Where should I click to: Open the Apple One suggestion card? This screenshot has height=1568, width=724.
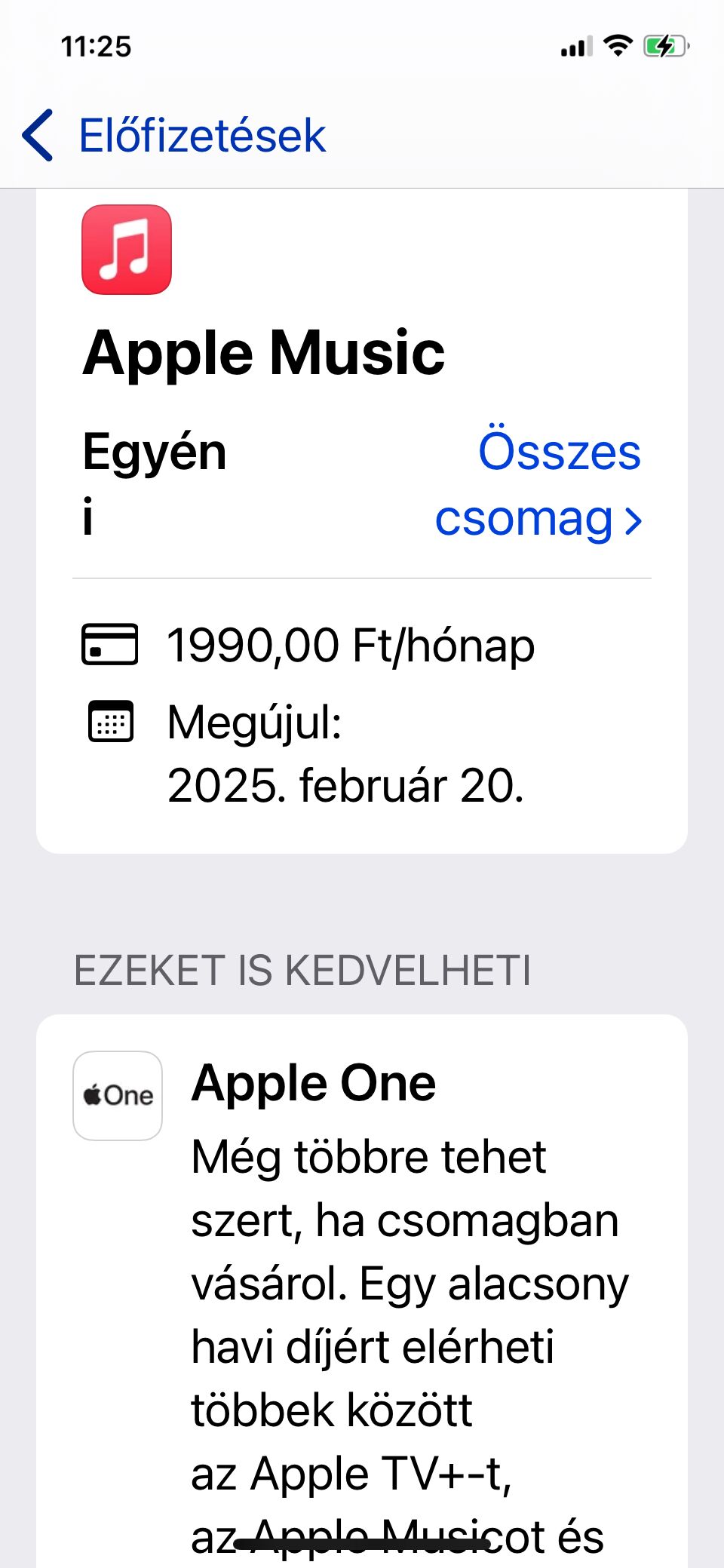[362, 1291]
